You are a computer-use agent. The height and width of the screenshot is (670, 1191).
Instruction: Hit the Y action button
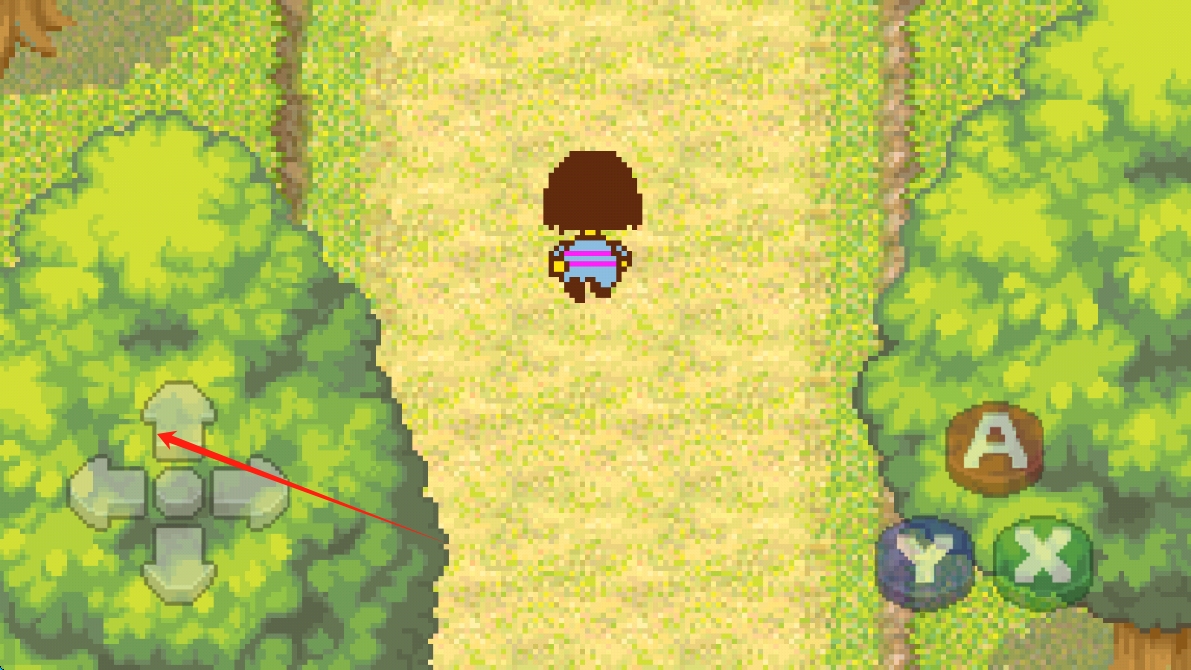click(x=925, y=563)
